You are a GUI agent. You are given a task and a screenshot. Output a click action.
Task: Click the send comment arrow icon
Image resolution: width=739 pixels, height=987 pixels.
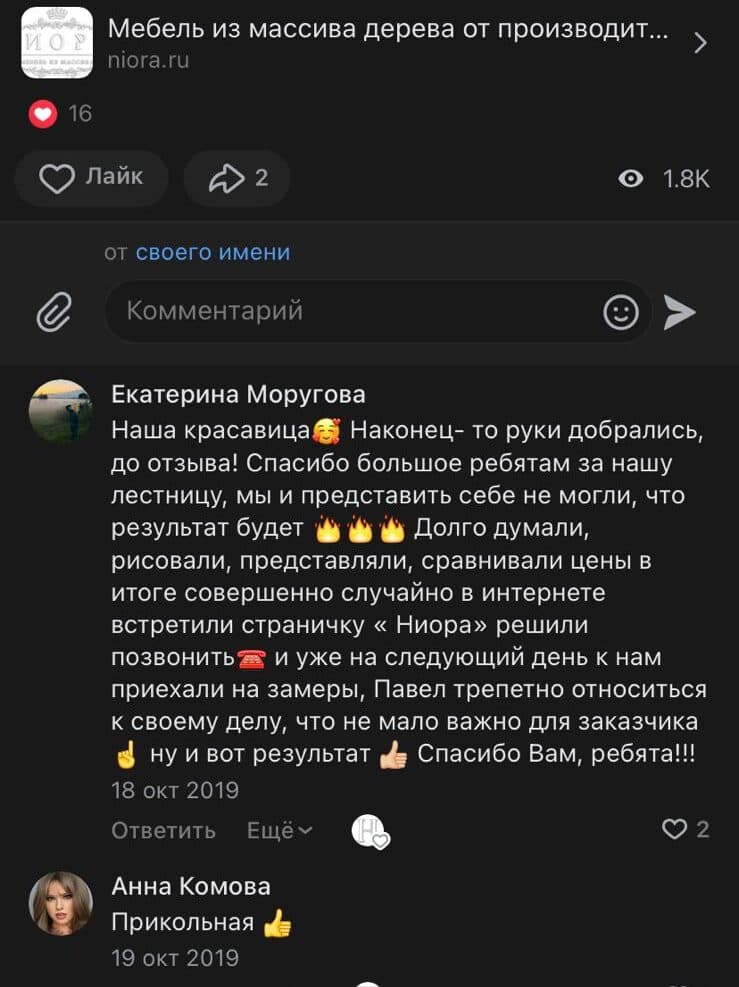[681, 311]
